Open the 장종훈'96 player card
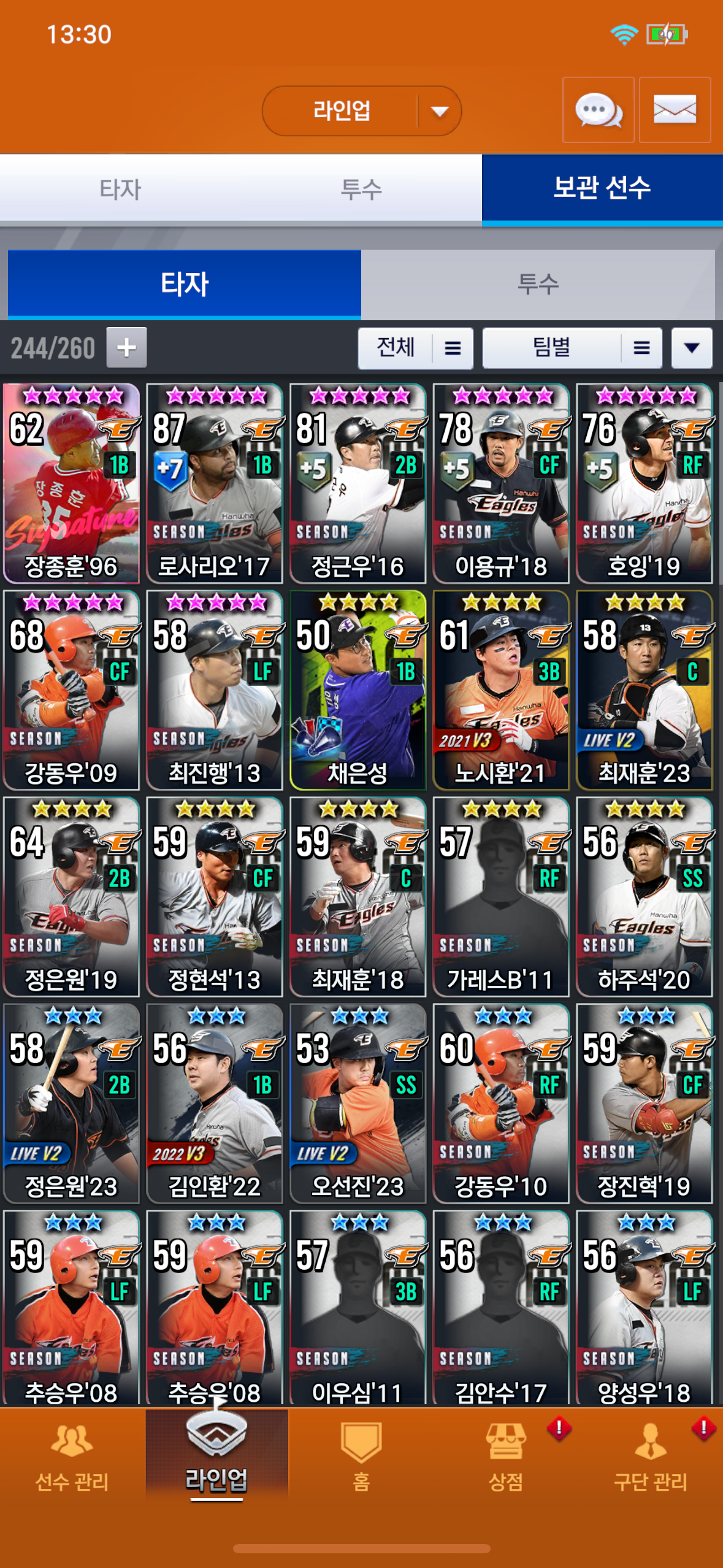Screen dimensions: 723x1568 click(72, 483)
